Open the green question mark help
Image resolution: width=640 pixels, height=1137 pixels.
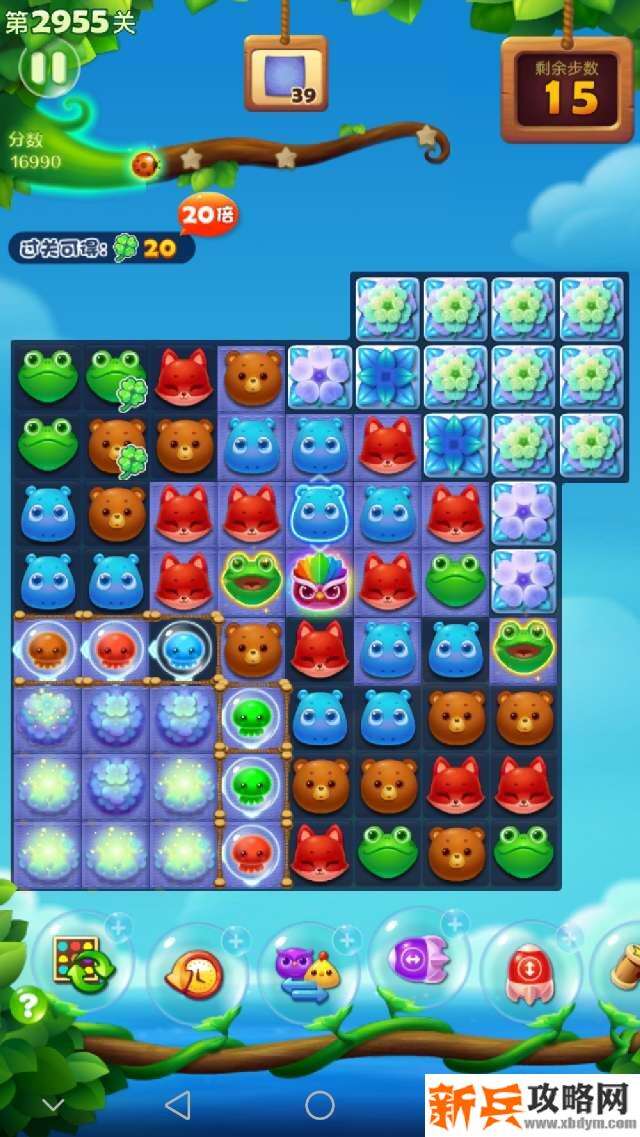coord(28,1006)
